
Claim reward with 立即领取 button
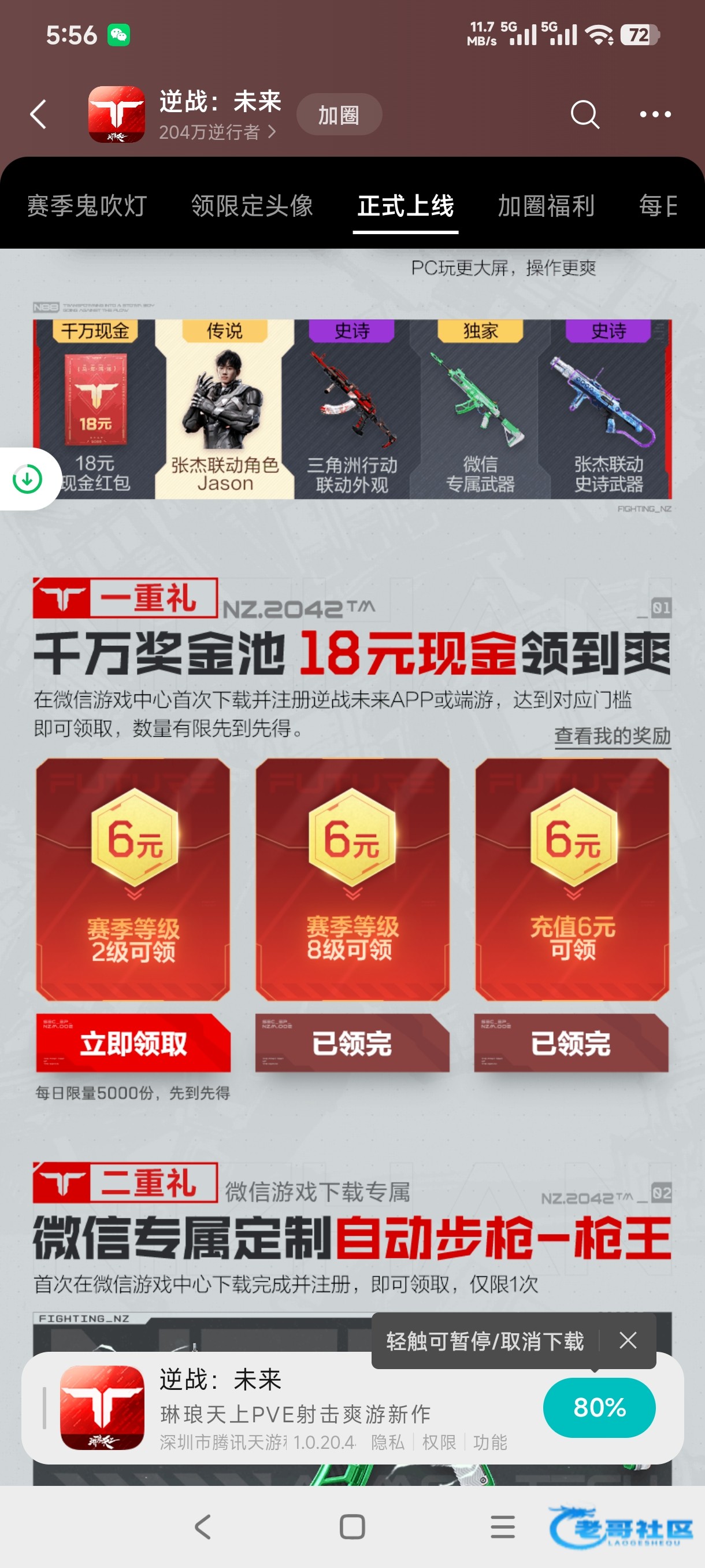point(133,1043)
